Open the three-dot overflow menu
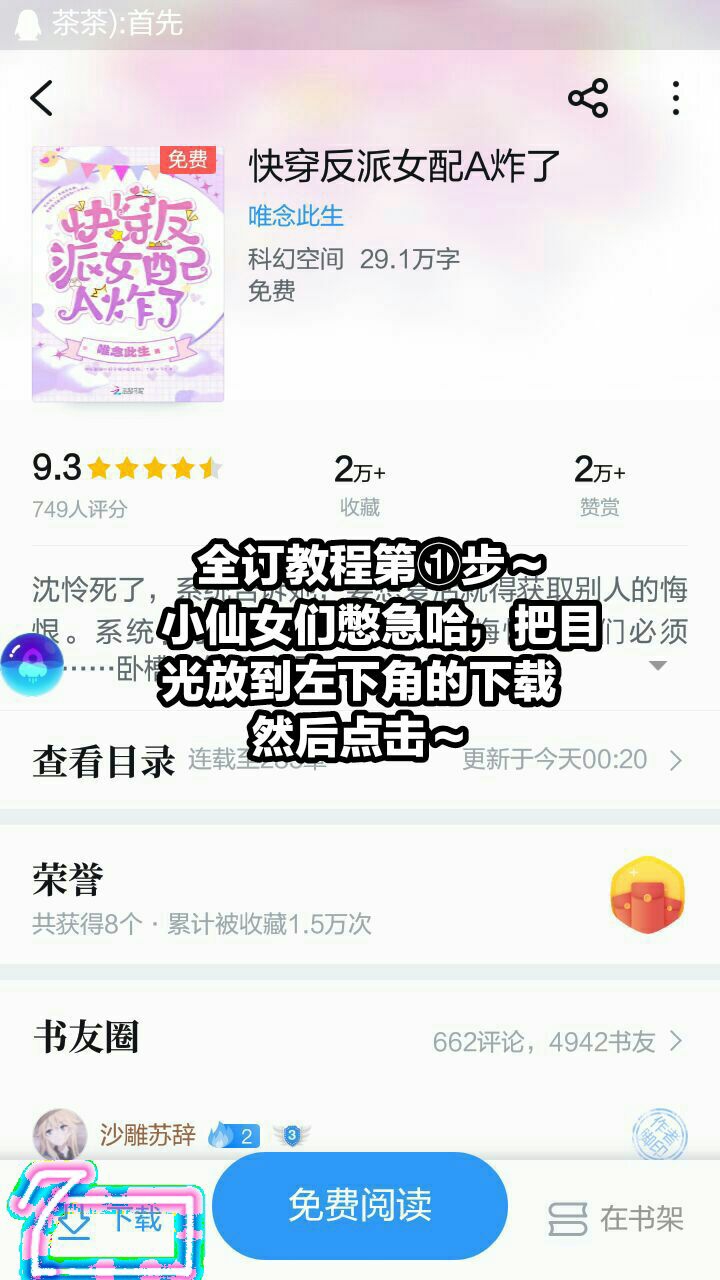Screen dimensions: 720x1280 tap(676, 98)
